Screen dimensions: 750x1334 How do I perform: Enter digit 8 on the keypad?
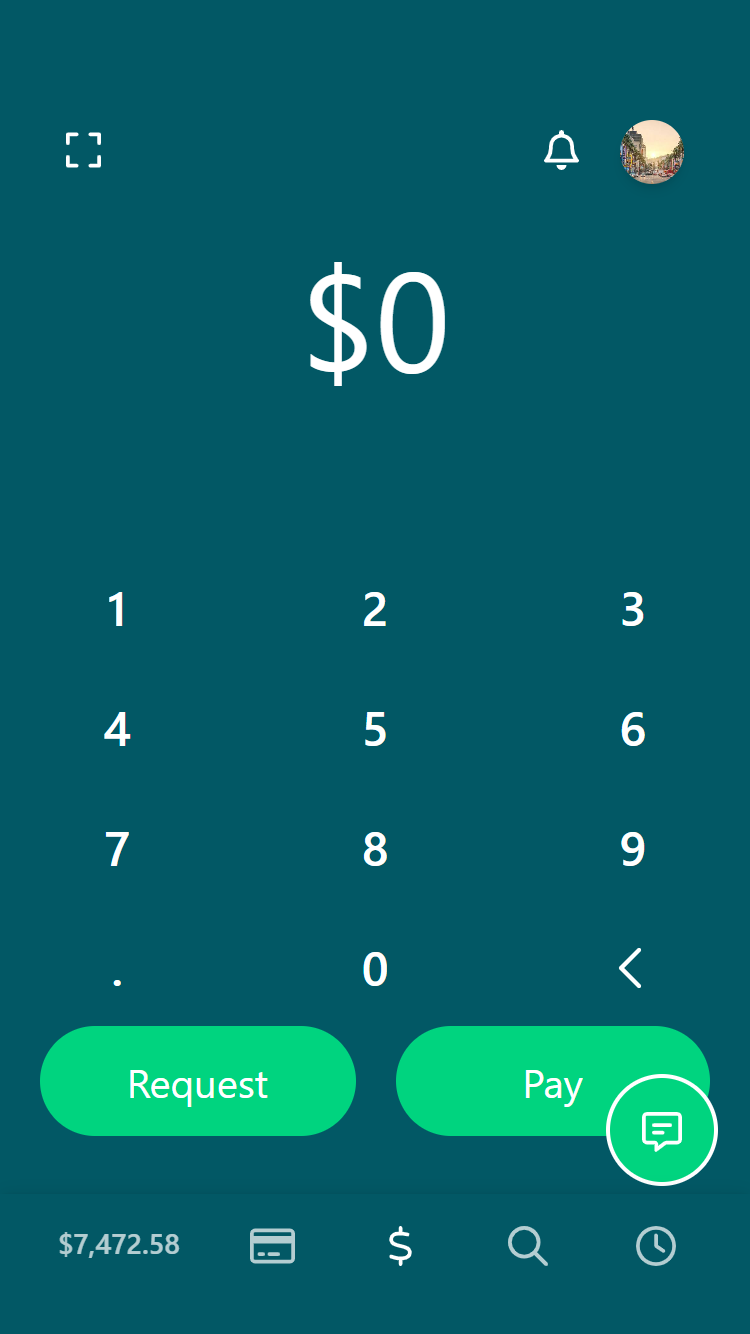tap(375, 850)
